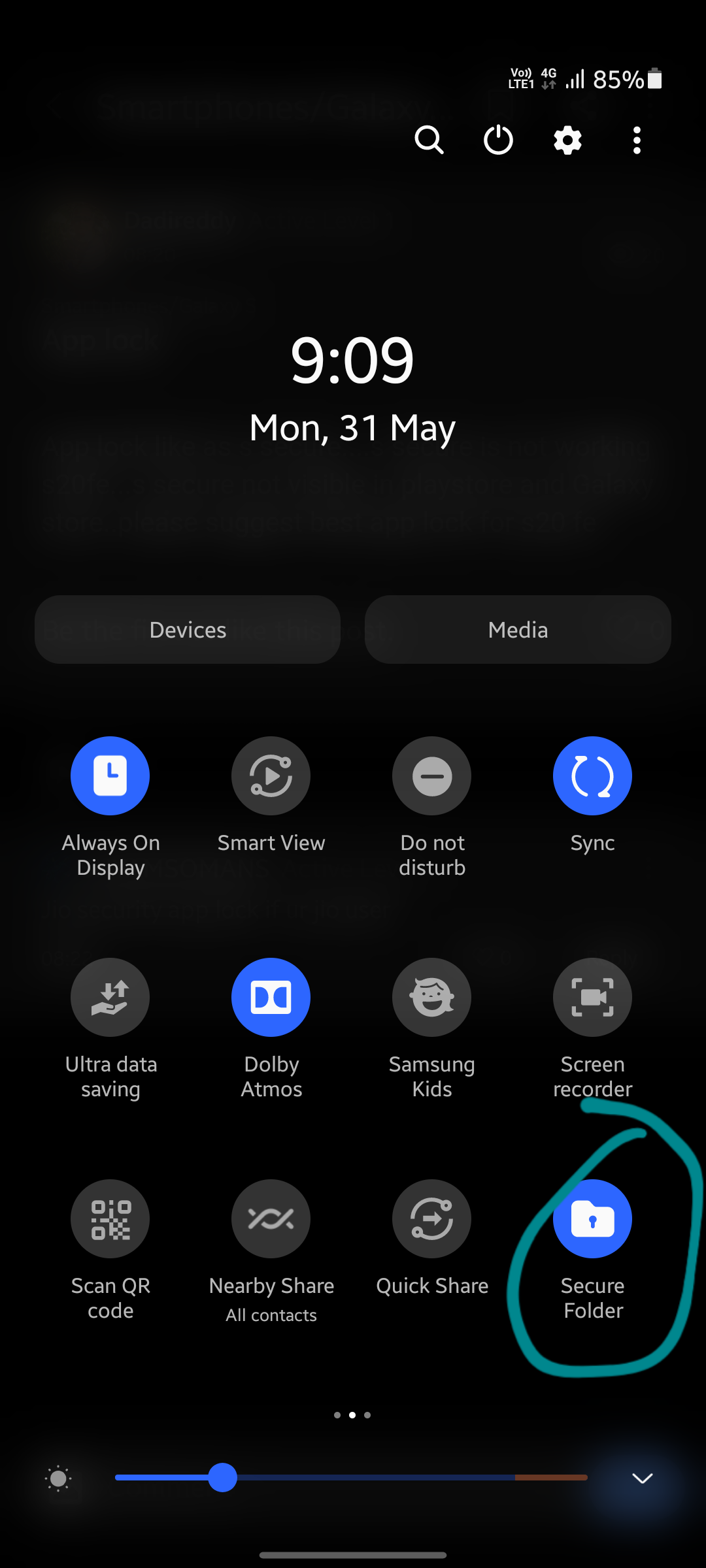706x1568 pixels.
Task: Activate Quick Share
Action: 431,1218
